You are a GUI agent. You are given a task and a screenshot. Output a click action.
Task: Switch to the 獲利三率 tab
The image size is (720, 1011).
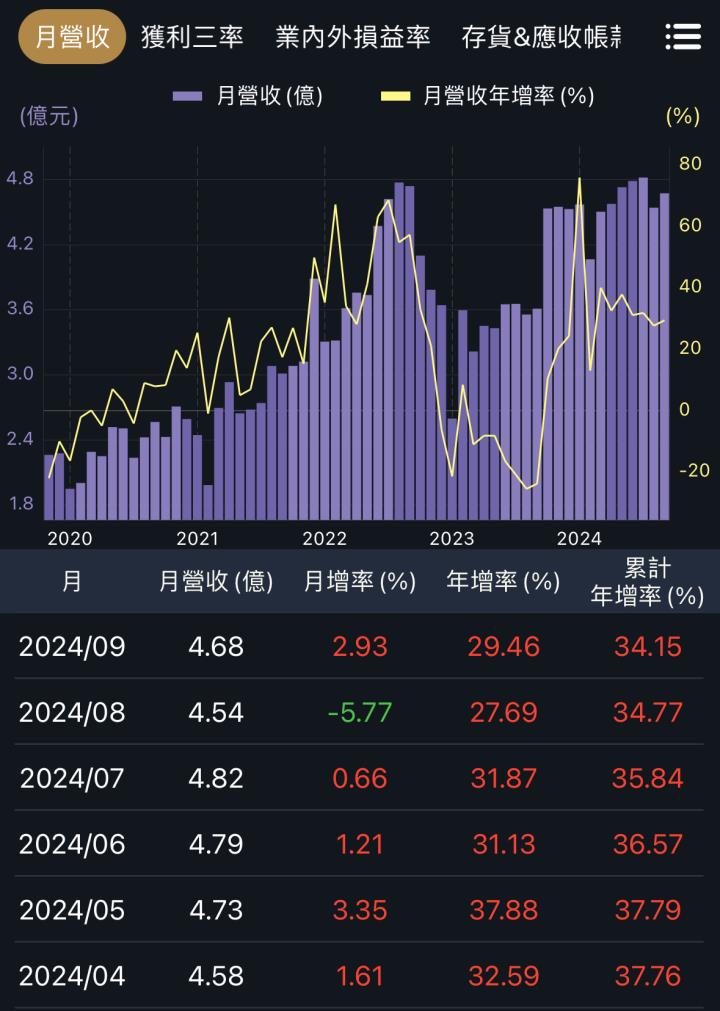pyautogui.click(x=193, y=37)
